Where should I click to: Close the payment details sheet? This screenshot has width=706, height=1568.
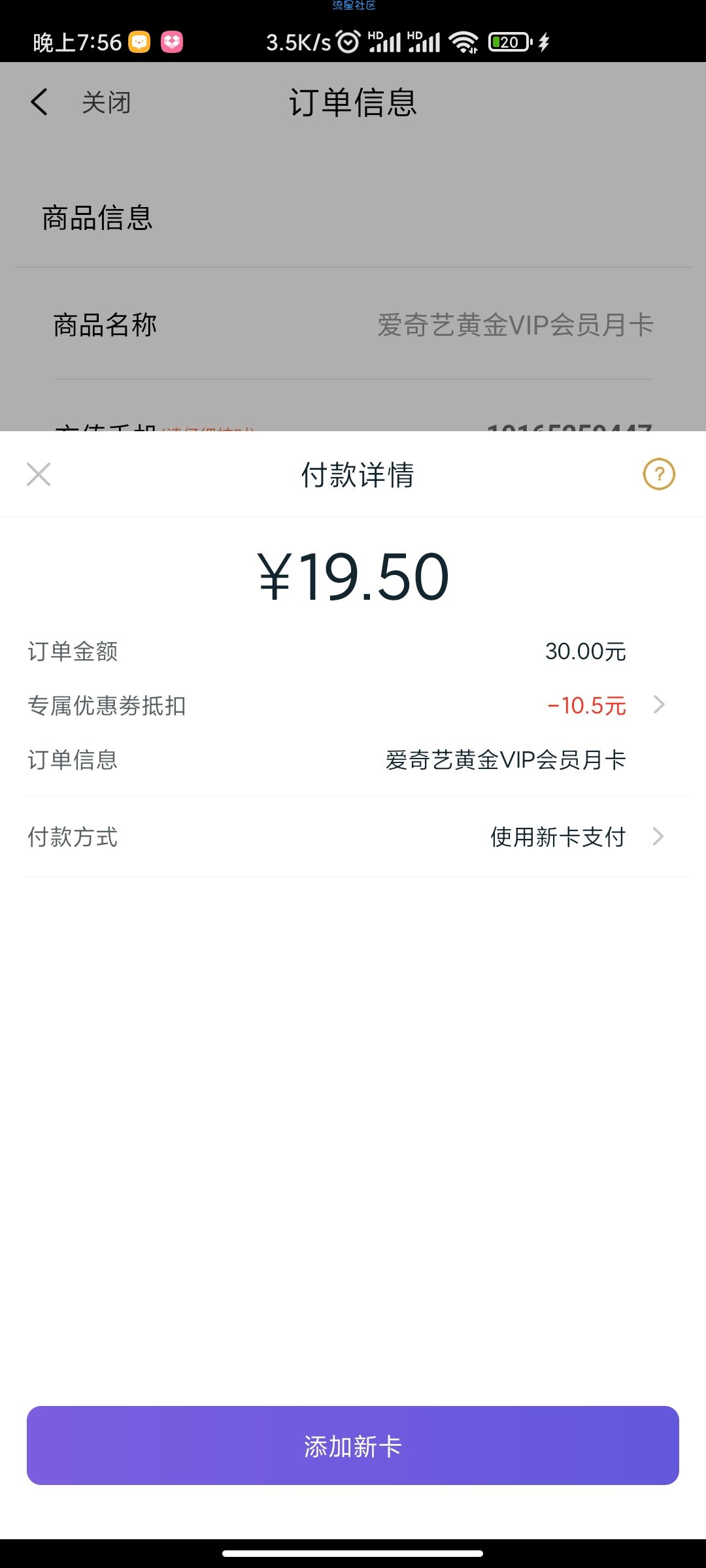[39, 474]
